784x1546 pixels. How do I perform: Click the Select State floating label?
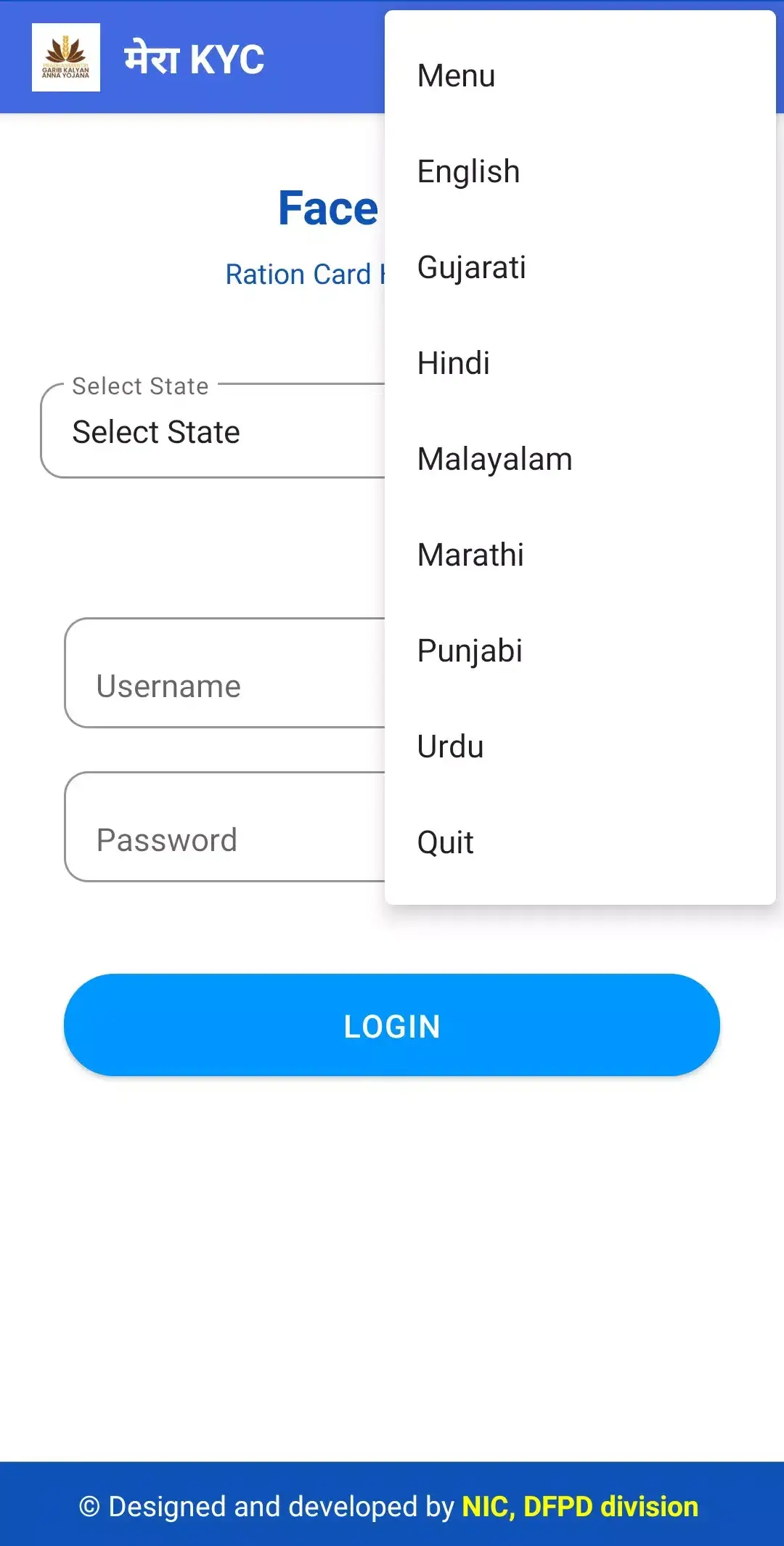coord(139,386)
